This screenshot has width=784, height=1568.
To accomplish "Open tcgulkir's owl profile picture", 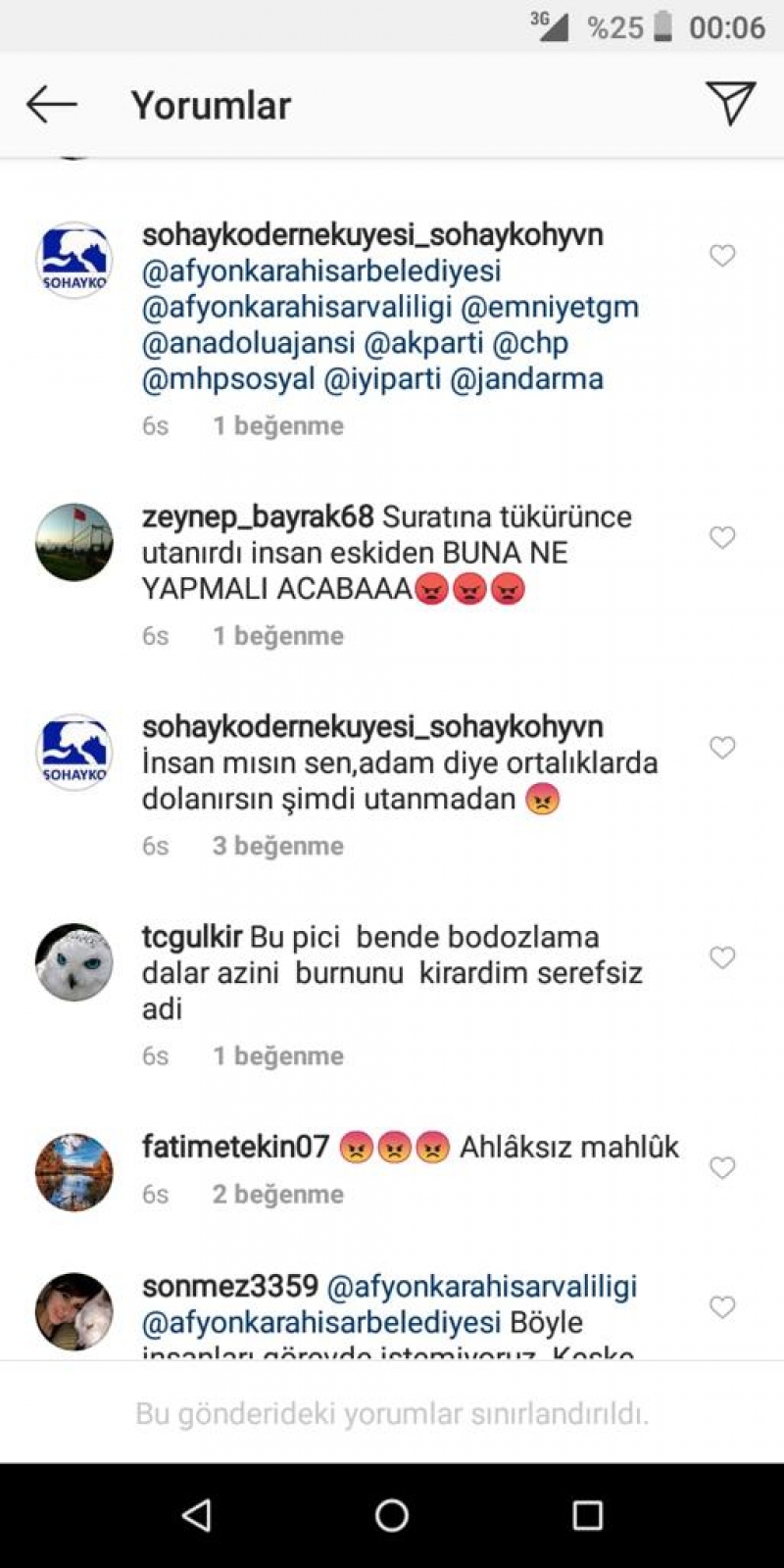I will click(74, 961).
